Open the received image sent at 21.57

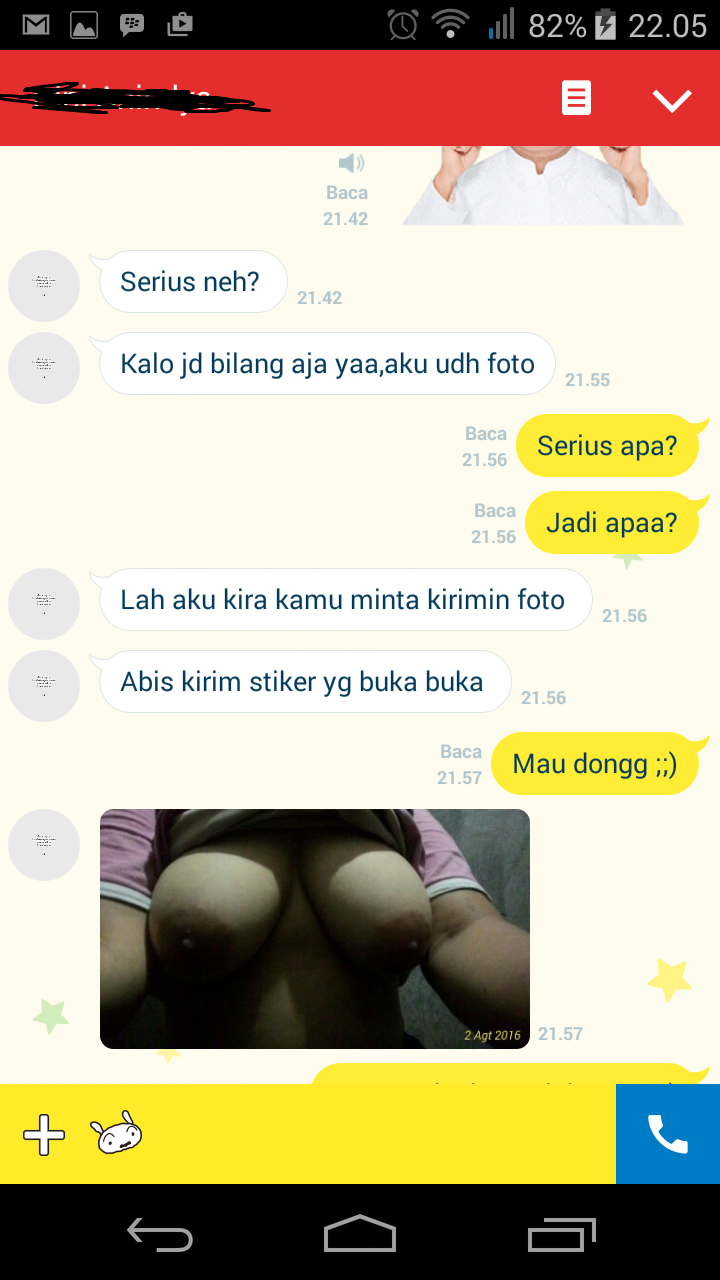[315, 928]
